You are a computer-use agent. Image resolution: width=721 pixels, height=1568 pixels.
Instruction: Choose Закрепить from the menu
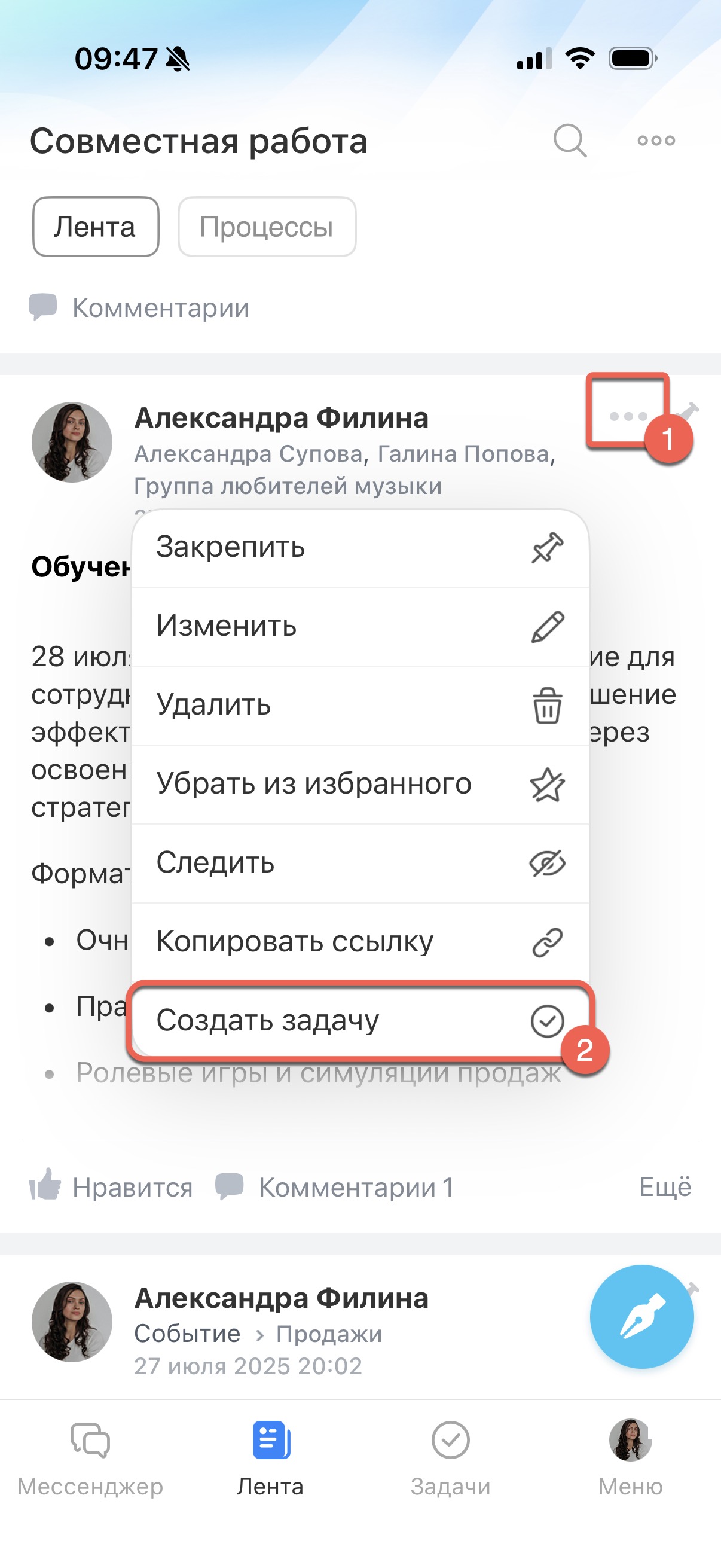click(359, 547)
